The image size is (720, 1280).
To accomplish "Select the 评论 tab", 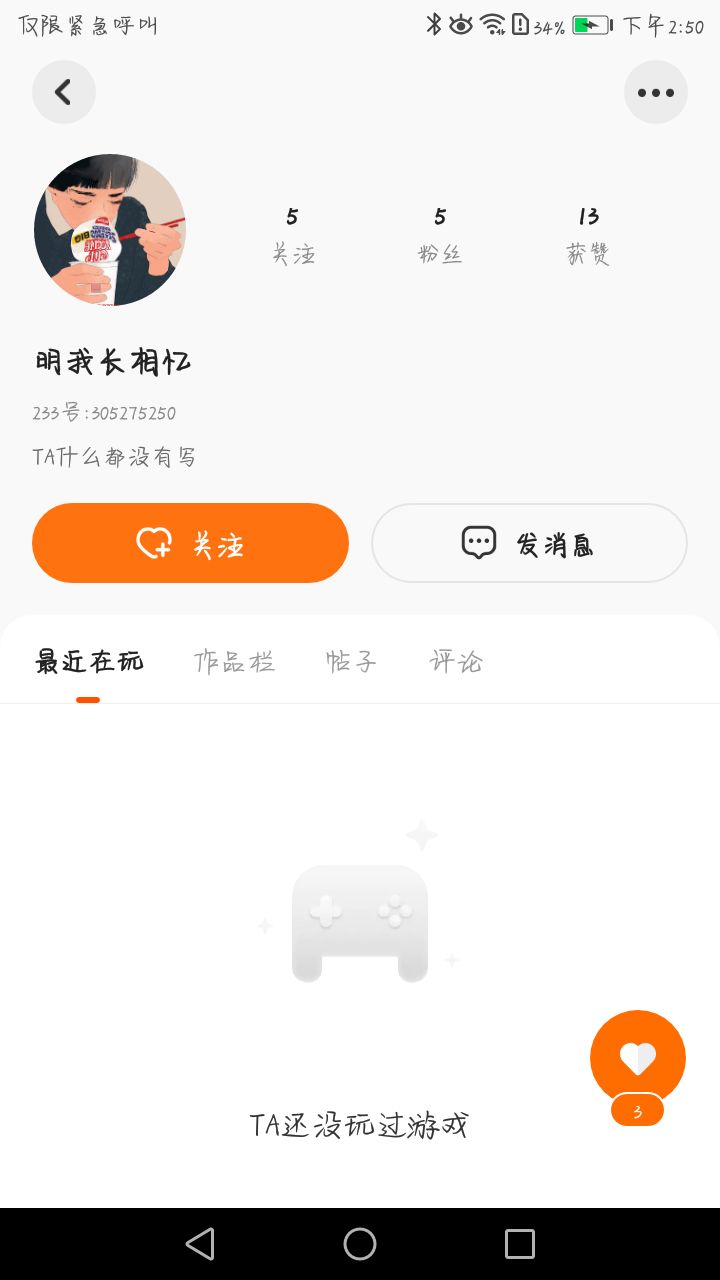I will coord(456,662).
